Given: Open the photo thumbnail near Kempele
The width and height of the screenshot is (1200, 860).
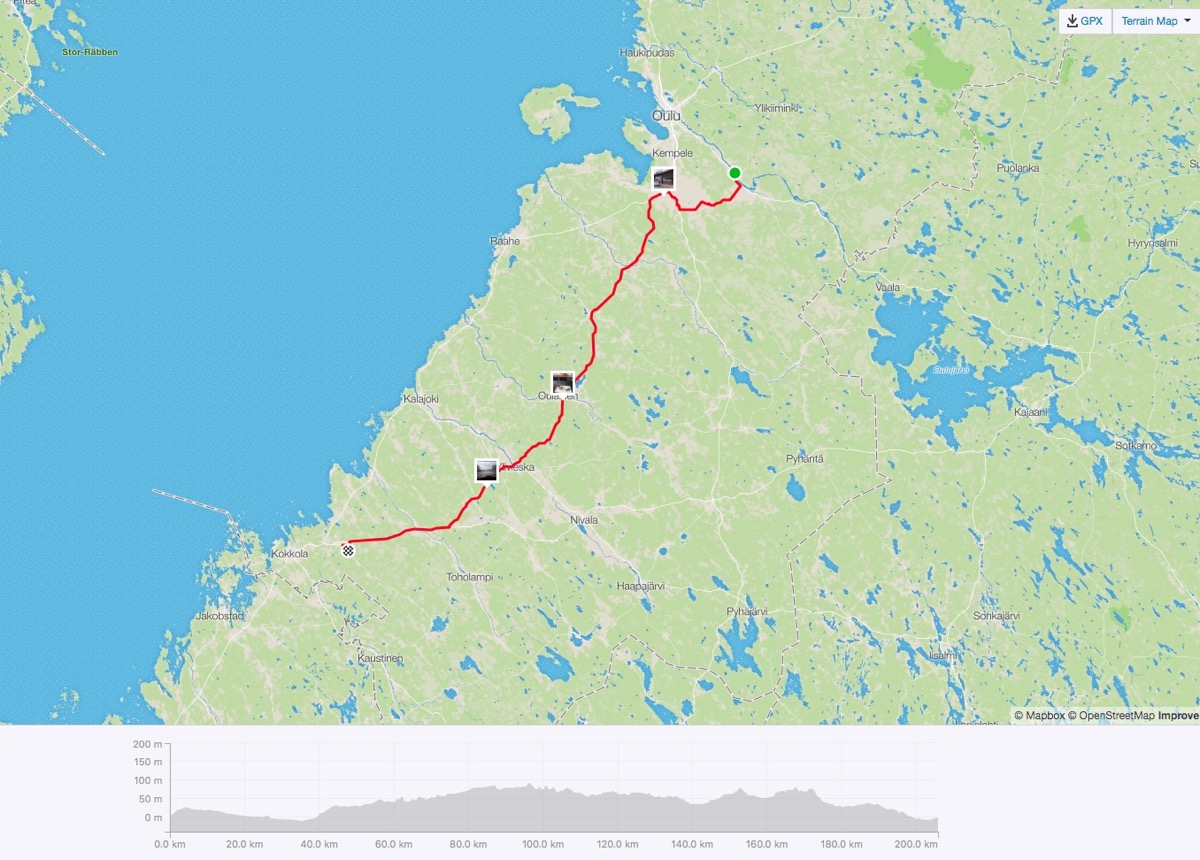Looking at the screenshot, I should pos(663,179).
